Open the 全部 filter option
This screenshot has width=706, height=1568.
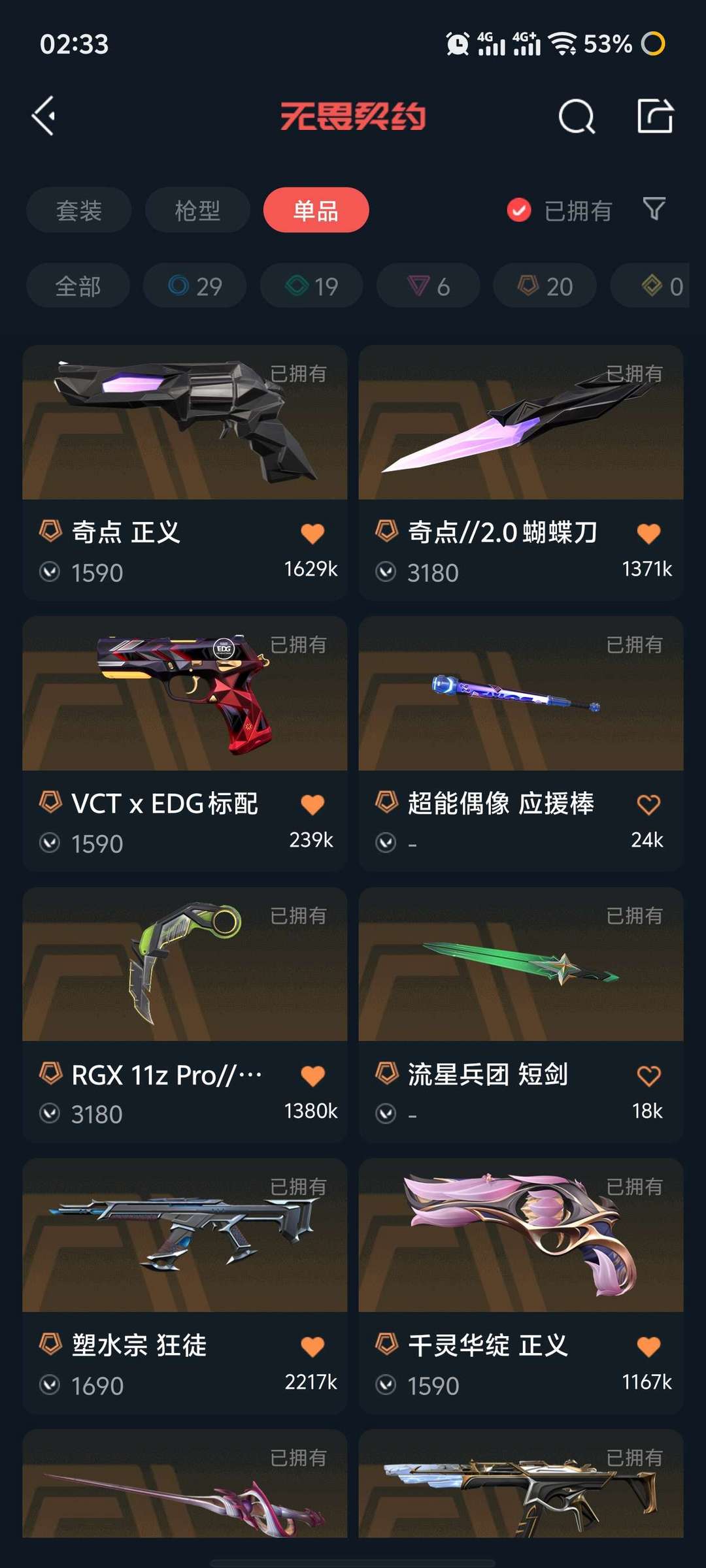pyautogui.click(x=76, y=286)
